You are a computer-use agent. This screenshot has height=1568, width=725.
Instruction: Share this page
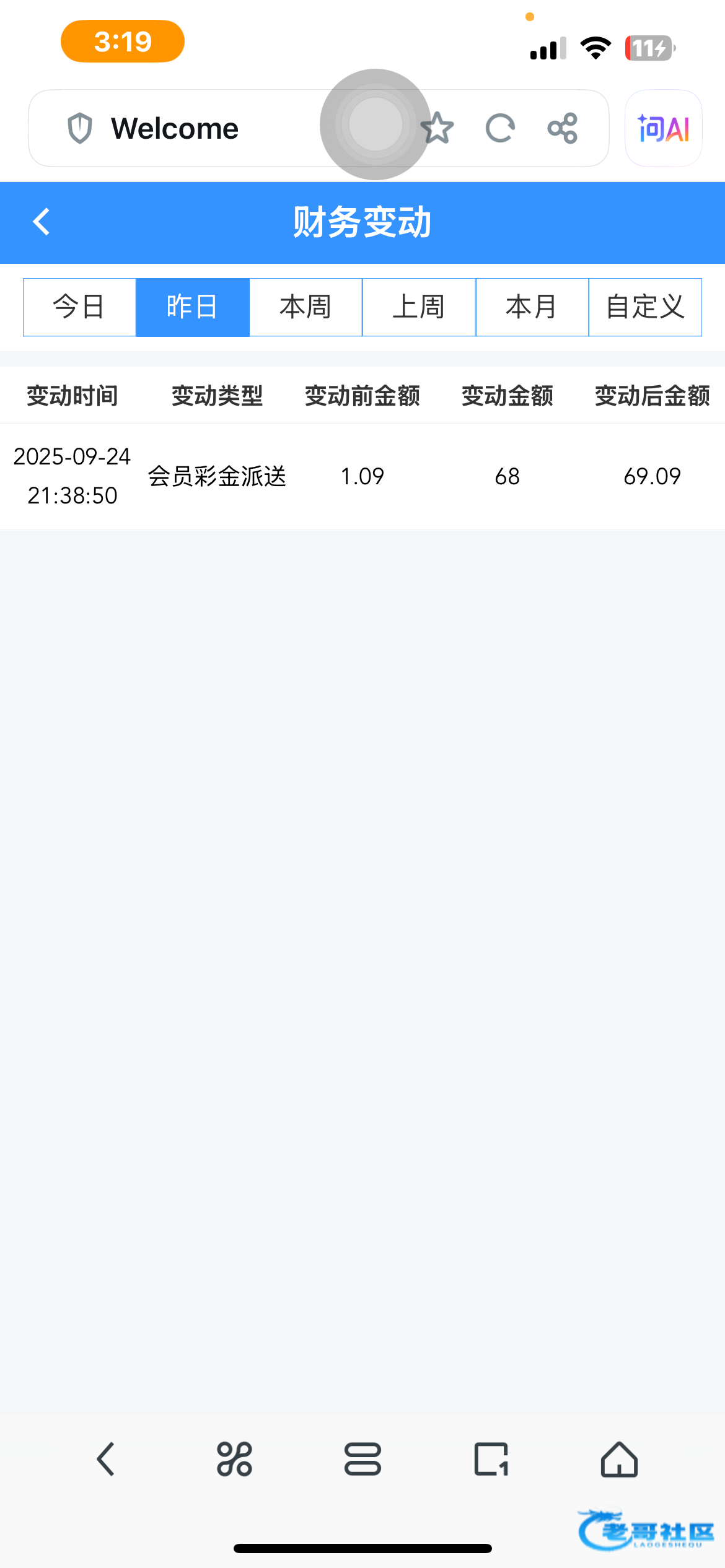point(563,128)
